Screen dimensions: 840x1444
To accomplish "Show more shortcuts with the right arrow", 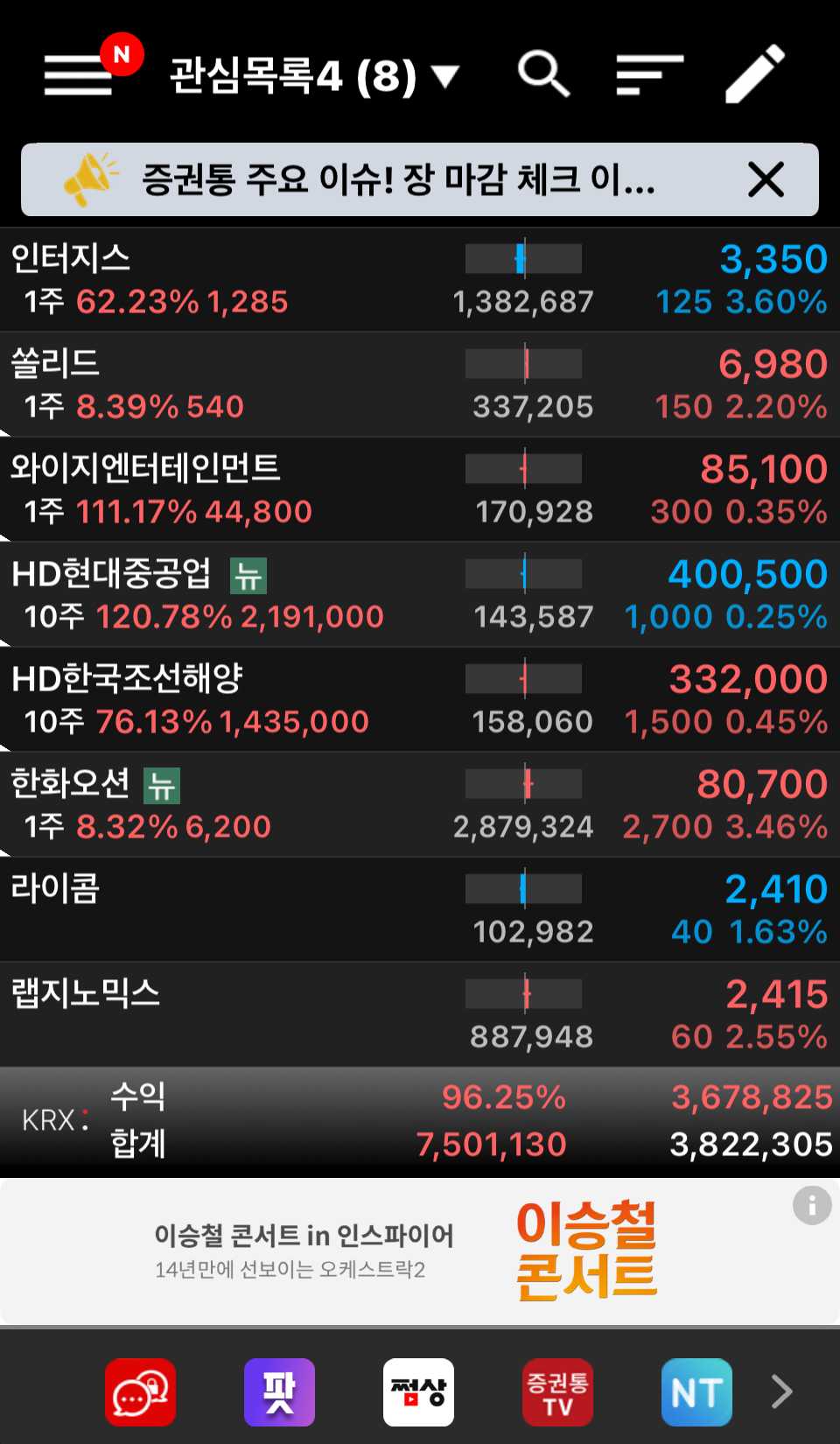I will point(781,1391).
